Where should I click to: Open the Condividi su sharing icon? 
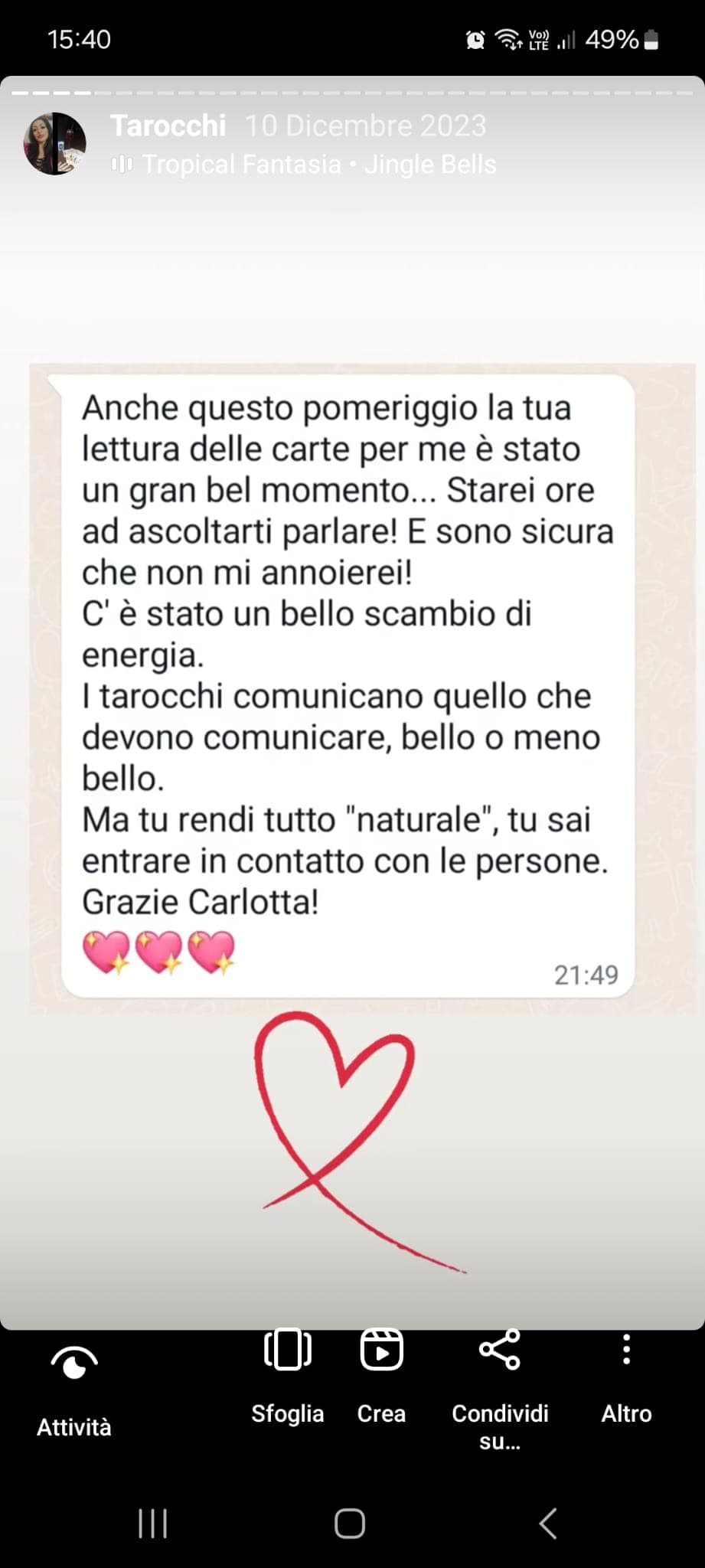click(x=501, y=1350)
